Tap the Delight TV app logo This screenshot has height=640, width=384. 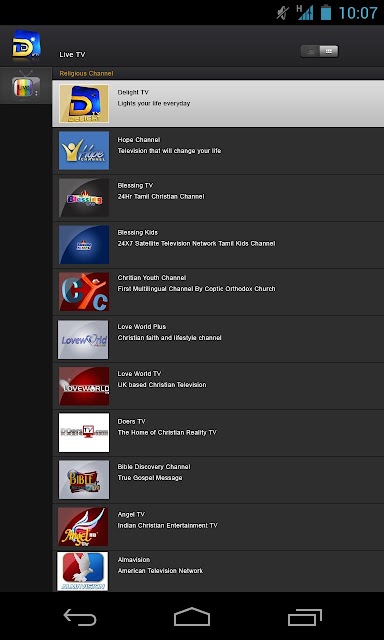click(x=26, y=46)
